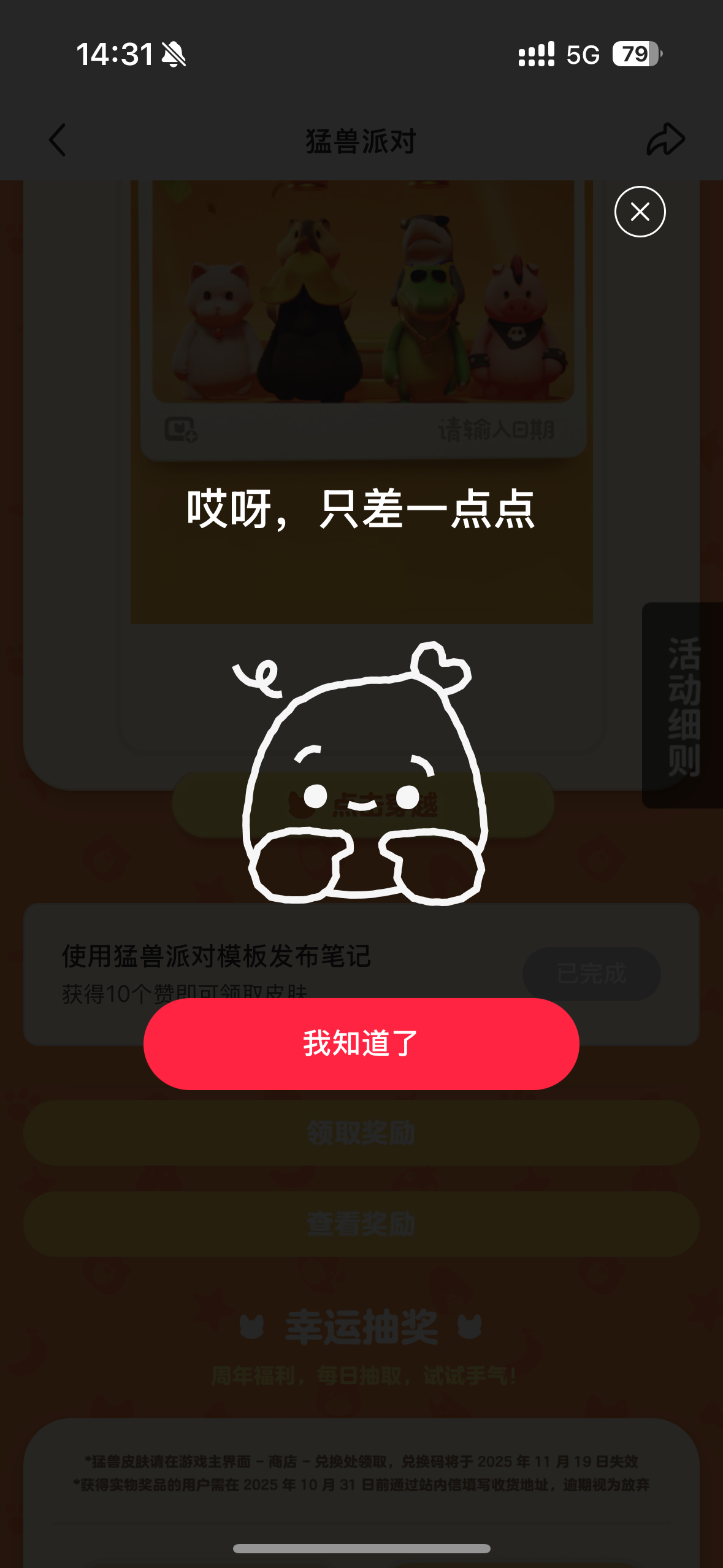This screenshot has width=723, height=1568.
Task: Share the 猛兽派对 page
Action: [665, 140]
